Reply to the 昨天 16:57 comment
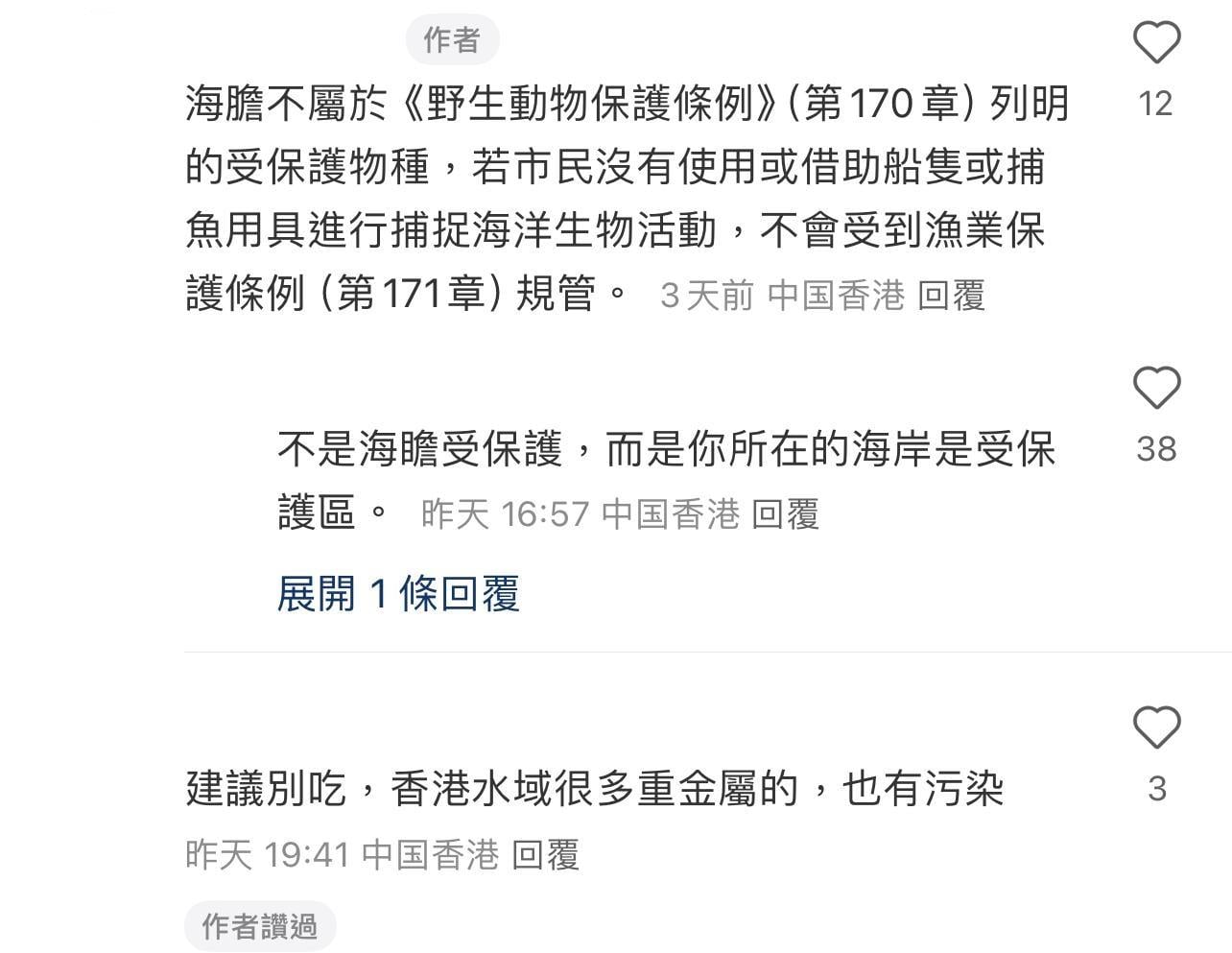The image size is (1232, 953). tap(785, 514)
